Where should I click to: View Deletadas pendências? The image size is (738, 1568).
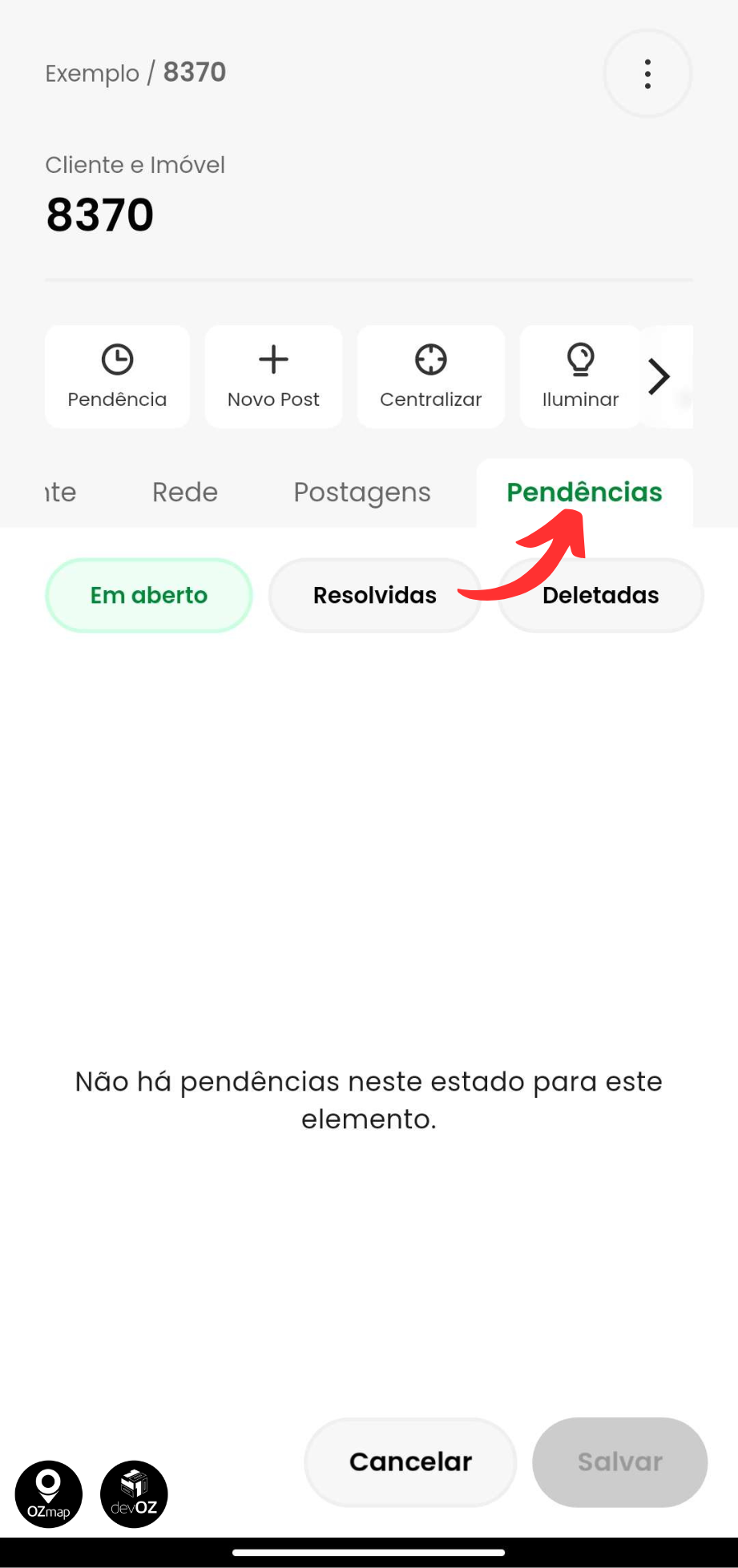coord(602,595)
